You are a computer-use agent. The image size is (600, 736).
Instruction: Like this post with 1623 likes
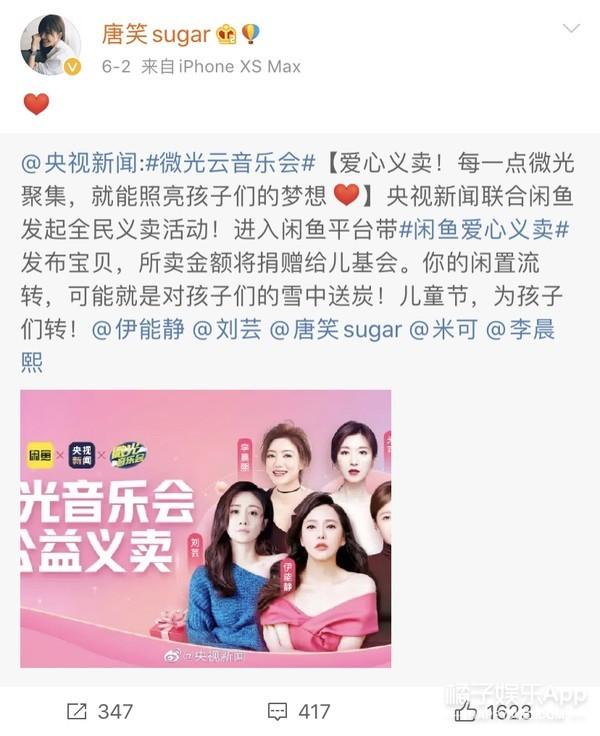coord(497,711)
